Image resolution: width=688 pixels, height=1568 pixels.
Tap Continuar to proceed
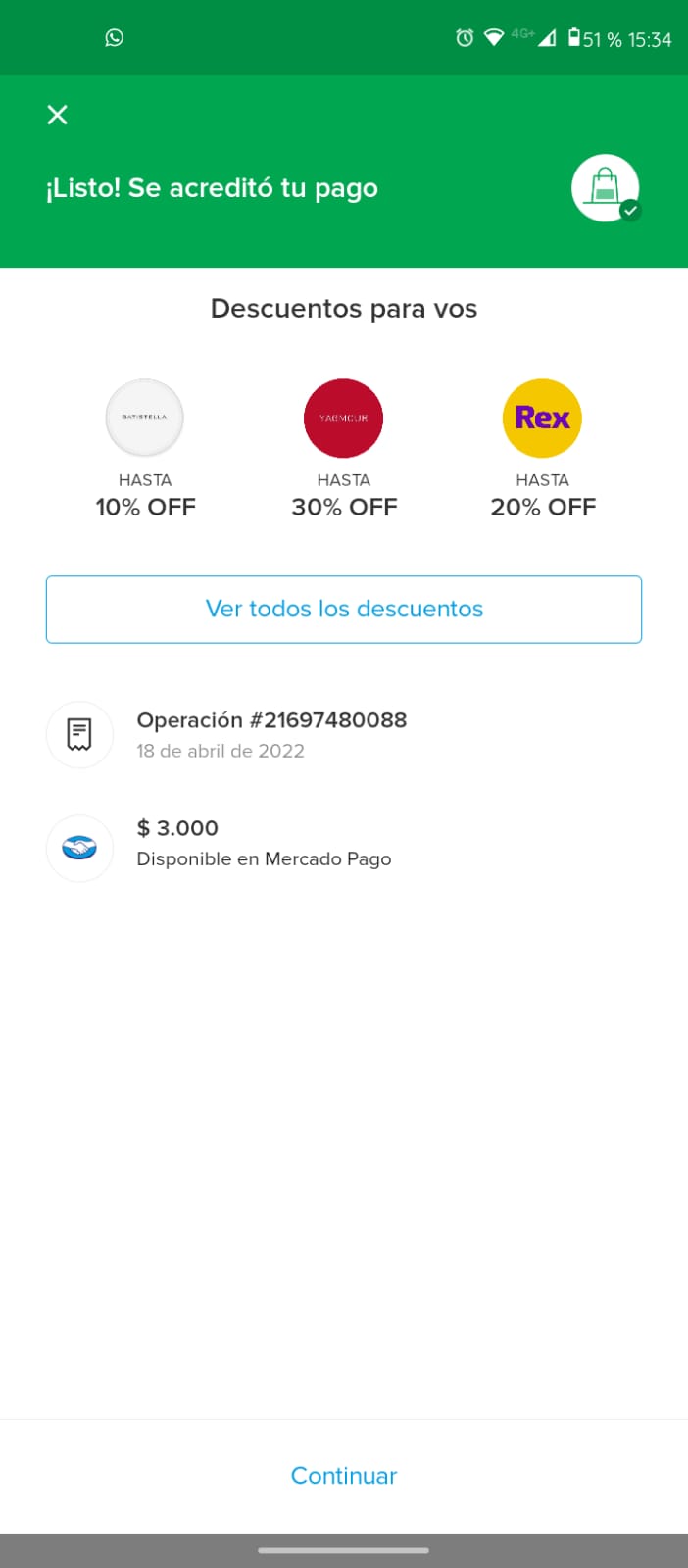click(x=344, y=1476)
